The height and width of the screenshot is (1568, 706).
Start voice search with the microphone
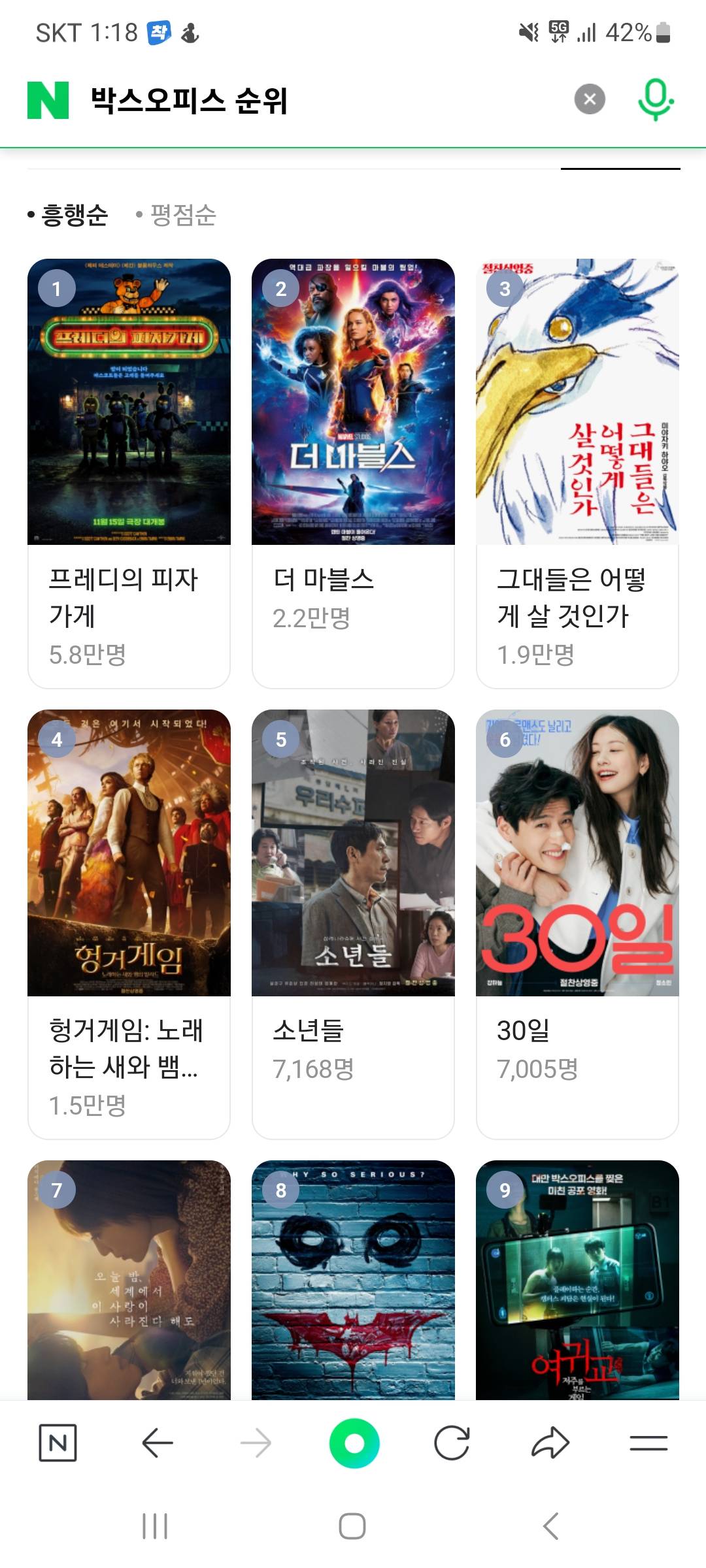(x=655, y=99)
